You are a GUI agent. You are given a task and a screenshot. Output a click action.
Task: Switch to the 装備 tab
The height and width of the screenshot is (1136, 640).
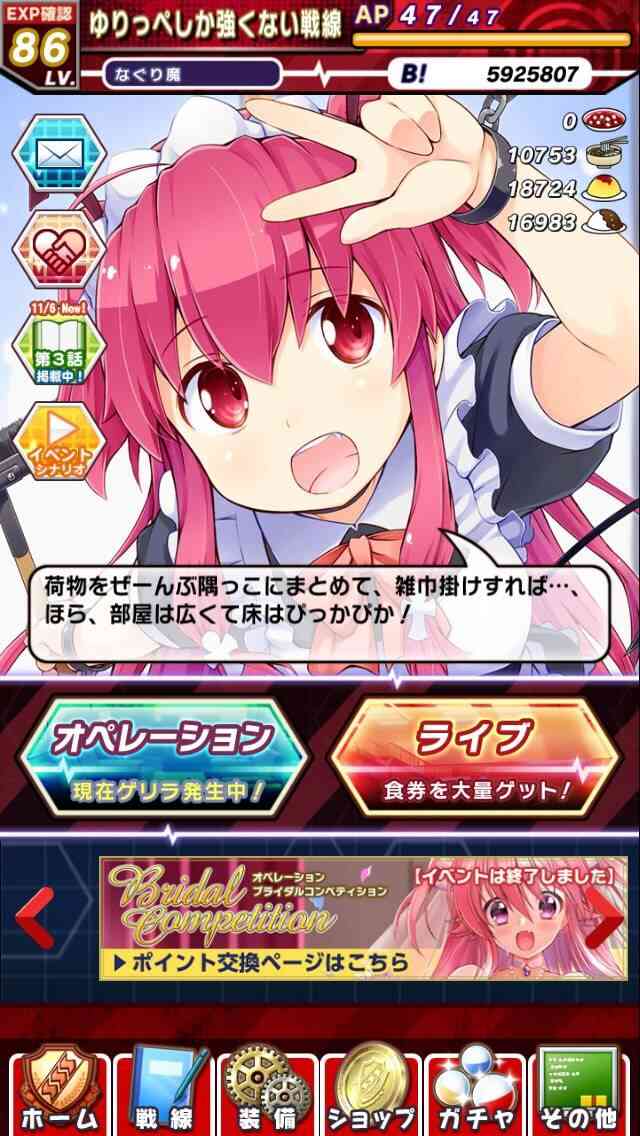pos(267,1092)
